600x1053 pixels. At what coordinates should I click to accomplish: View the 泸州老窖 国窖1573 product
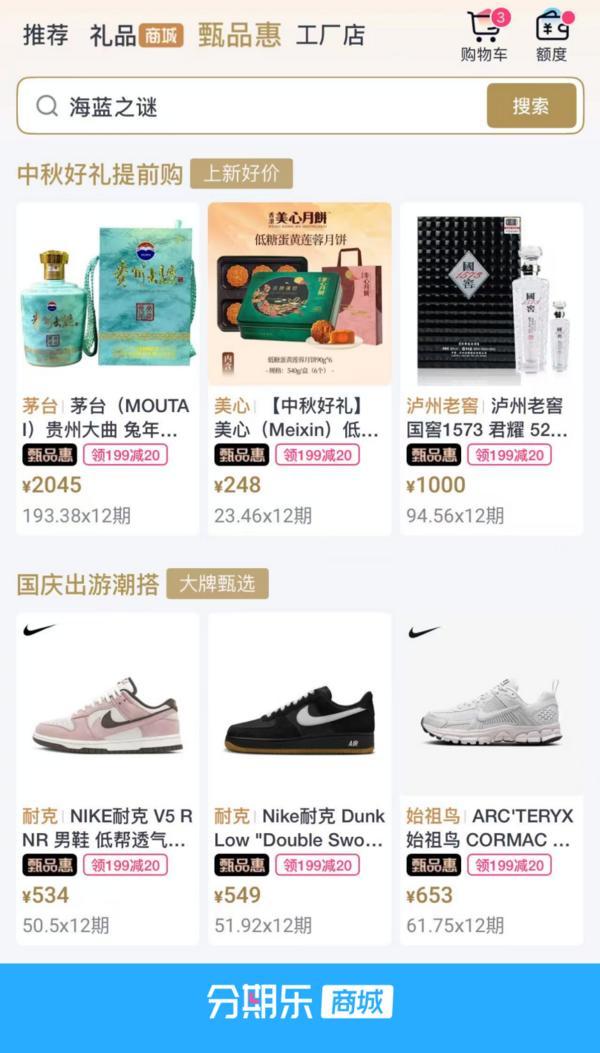(491, 368)
